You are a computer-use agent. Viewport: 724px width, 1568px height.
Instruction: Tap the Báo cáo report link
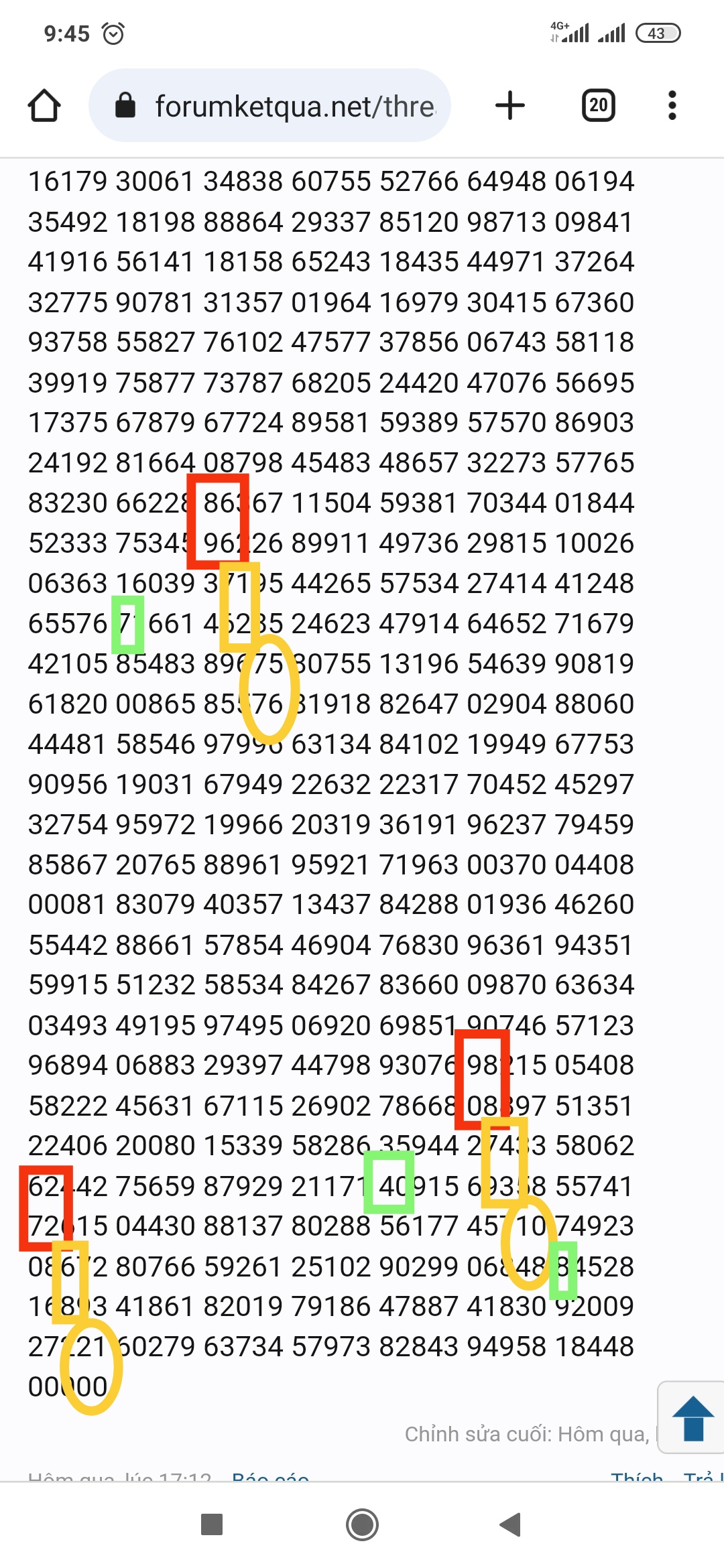tap(270, 1476)
